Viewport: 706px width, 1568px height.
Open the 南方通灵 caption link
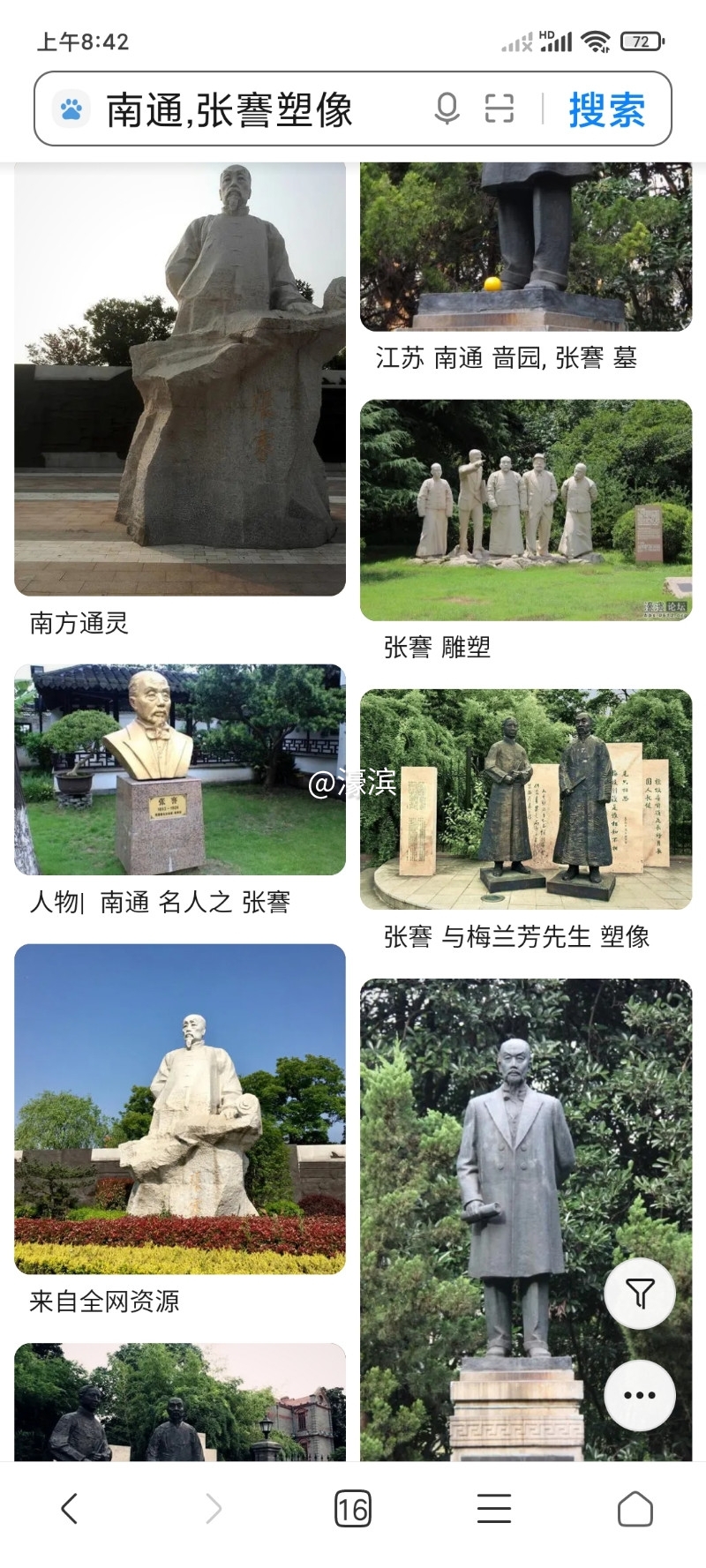[x=79, y=625]
